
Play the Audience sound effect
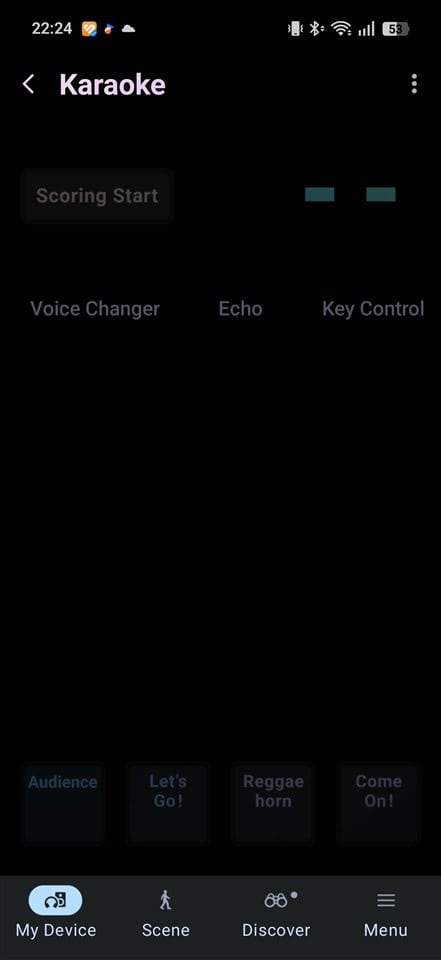(62, 803)
